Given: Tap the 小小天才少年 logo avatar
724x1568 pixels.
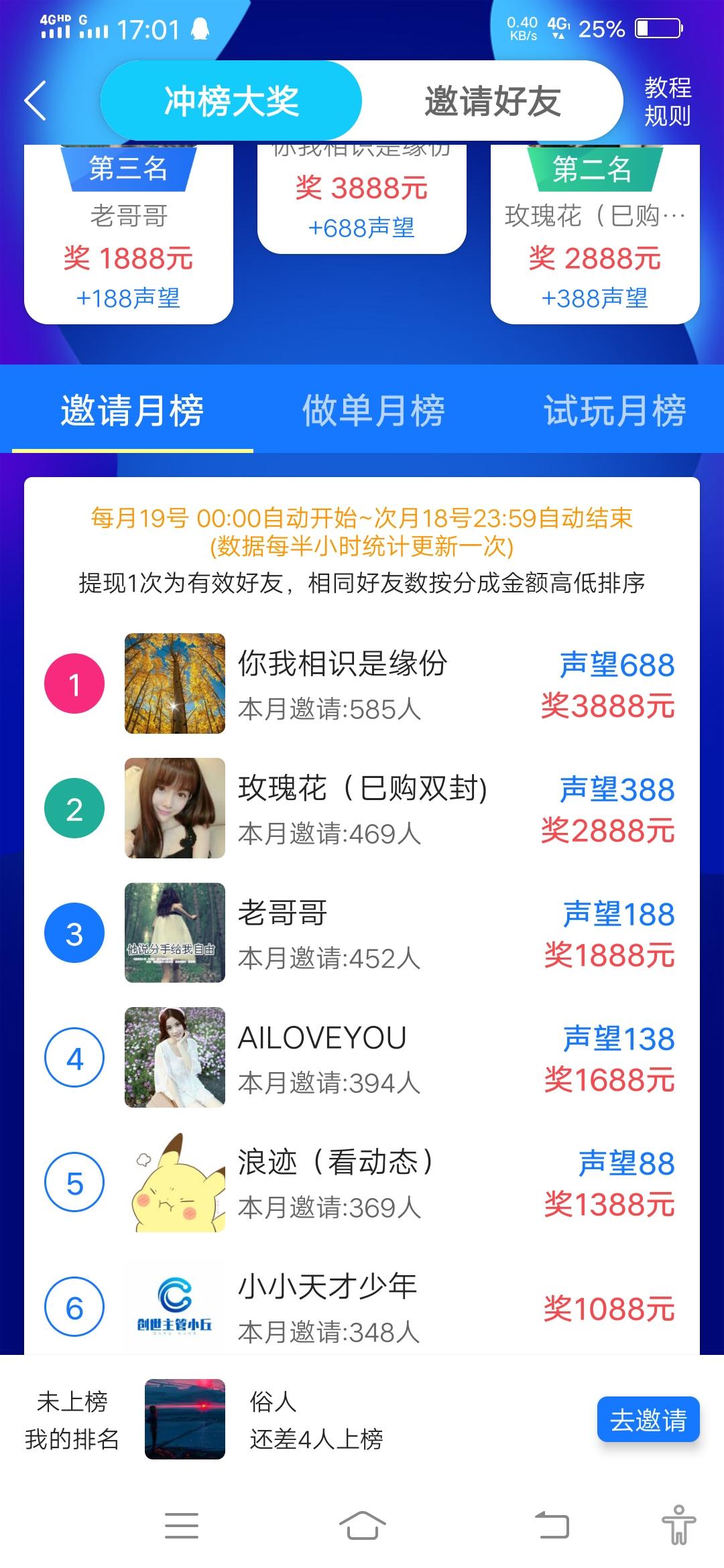Looking at the screenshot, I should (174, 1302).
